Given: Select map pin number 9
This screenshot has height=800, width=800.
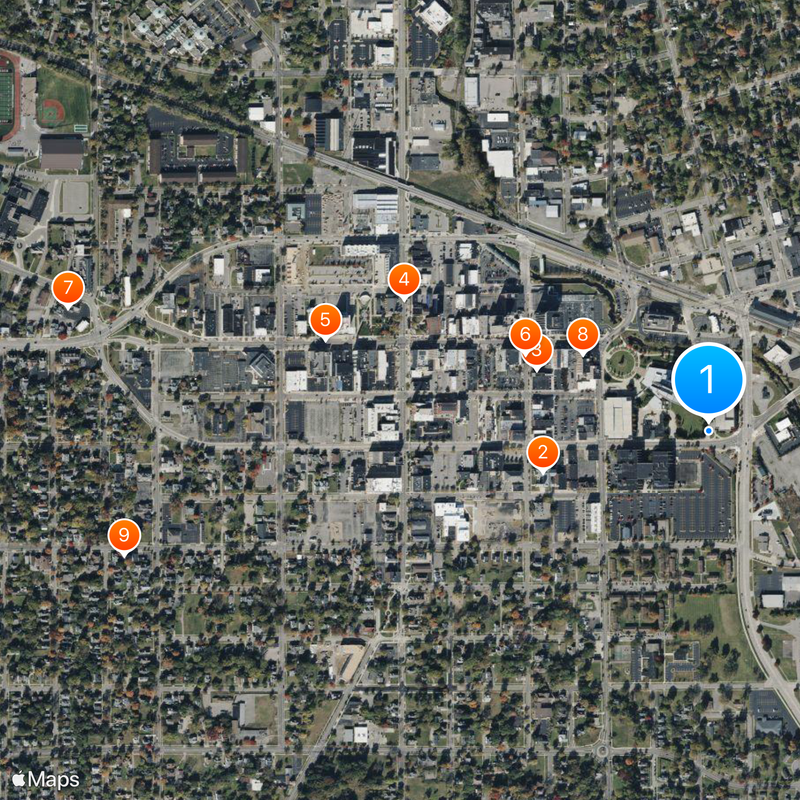Looking at the screenshot, I should 124,536.
